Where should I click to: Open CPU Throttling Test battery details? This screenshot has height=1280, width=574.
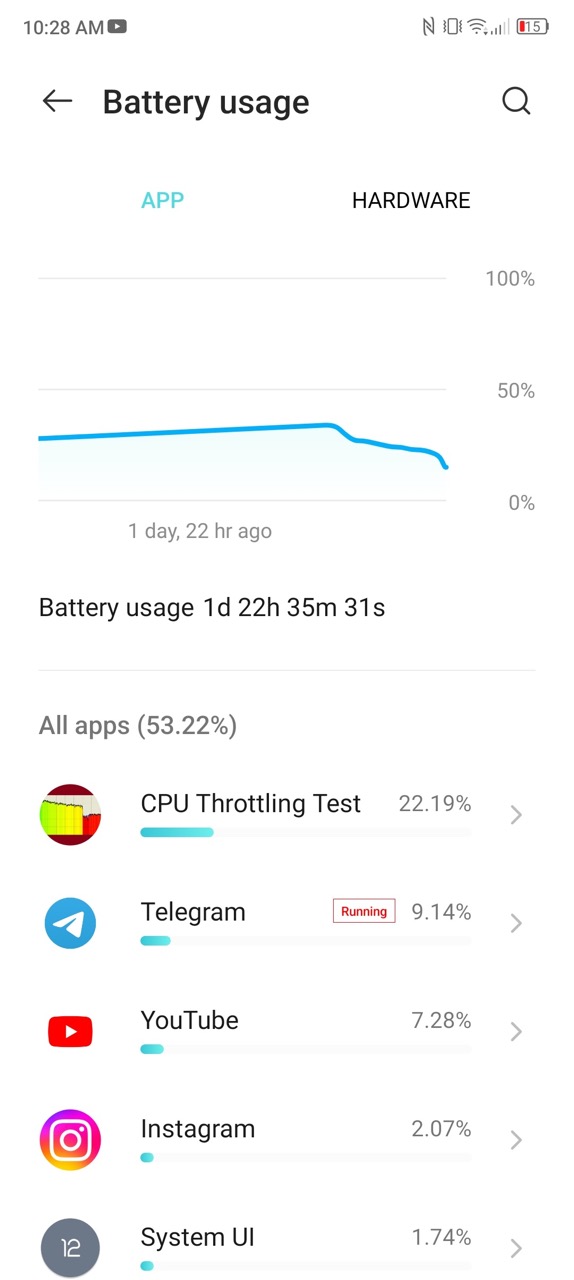click(287, 814)
